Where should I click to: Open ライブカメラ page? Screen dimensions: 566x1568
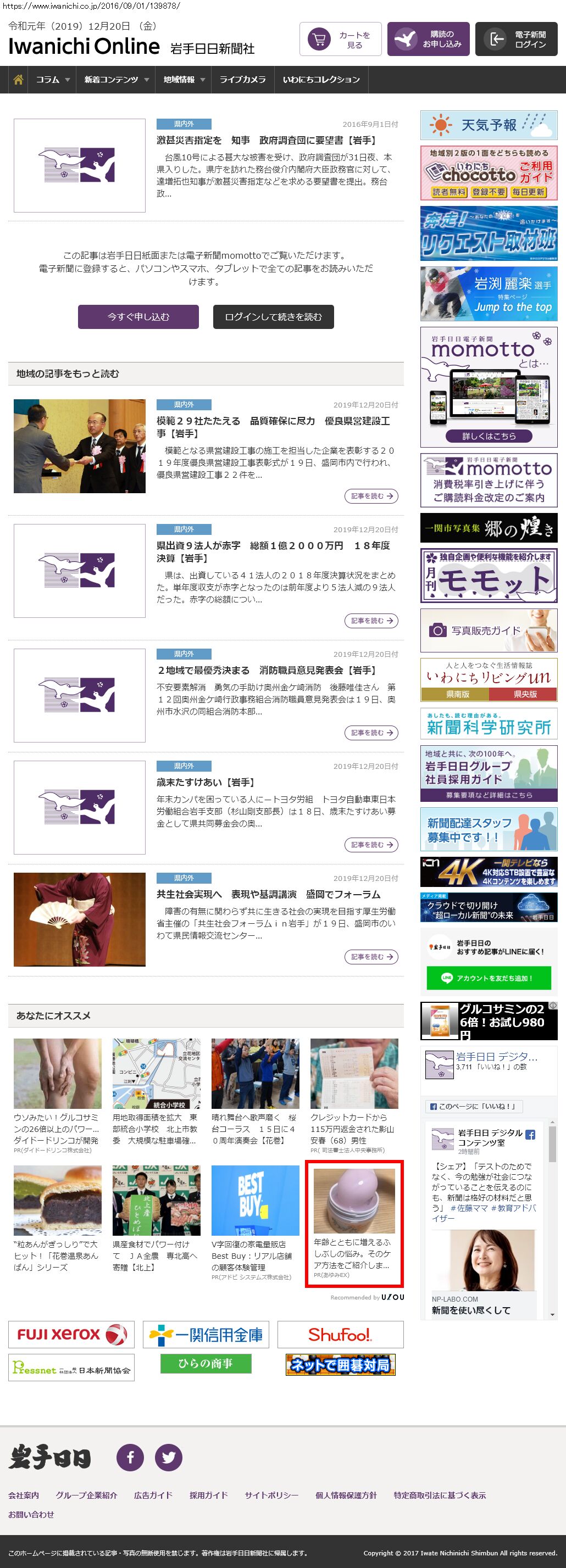click(242, 80)
